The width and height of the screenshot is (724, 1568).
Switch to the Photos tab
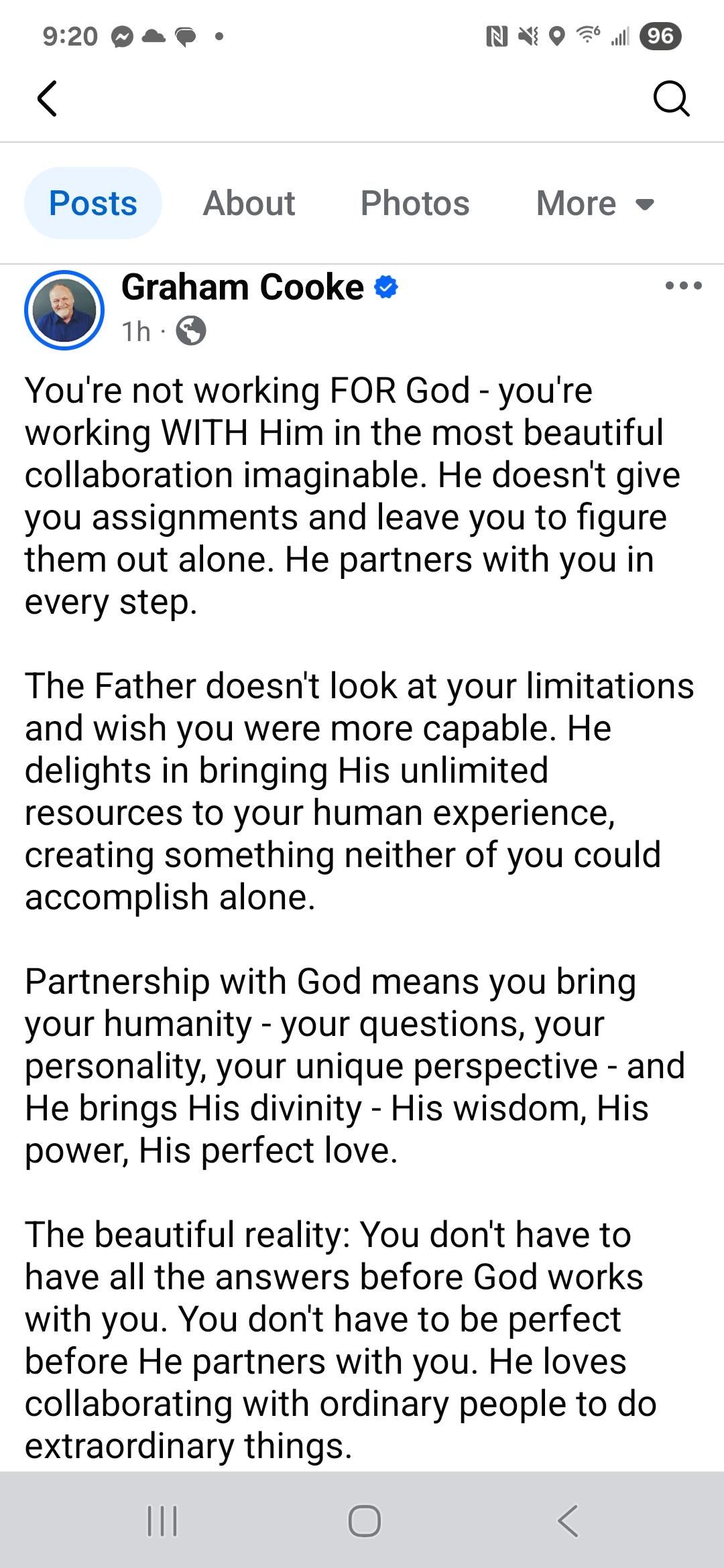tap(415, 203)
